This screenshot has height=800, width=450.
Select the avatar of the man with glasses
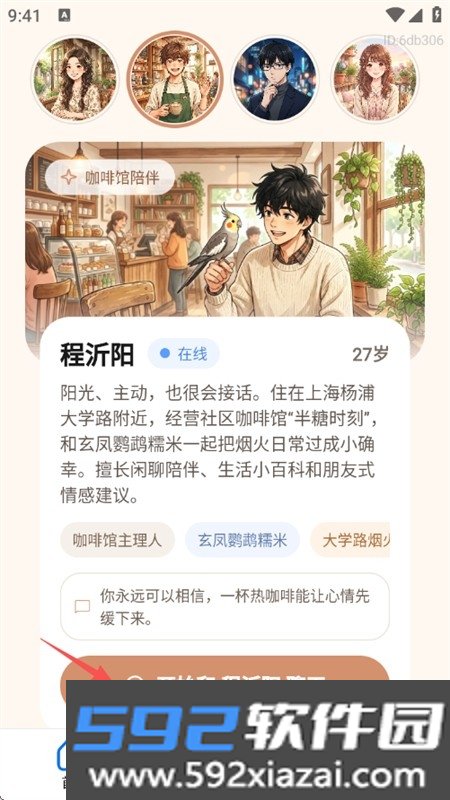click(x=275, y=79)
